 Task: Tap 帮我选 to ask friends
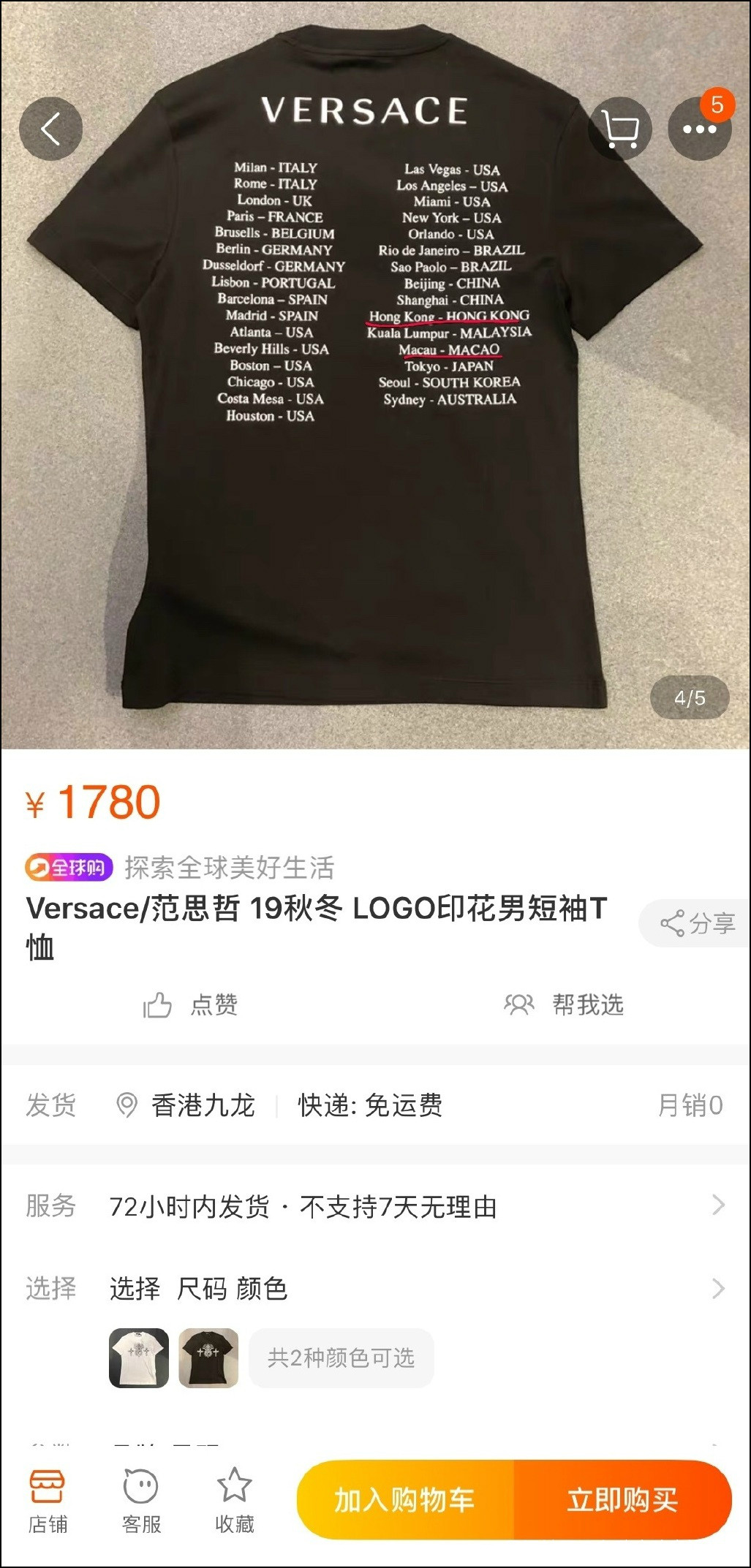[564, 1005]
